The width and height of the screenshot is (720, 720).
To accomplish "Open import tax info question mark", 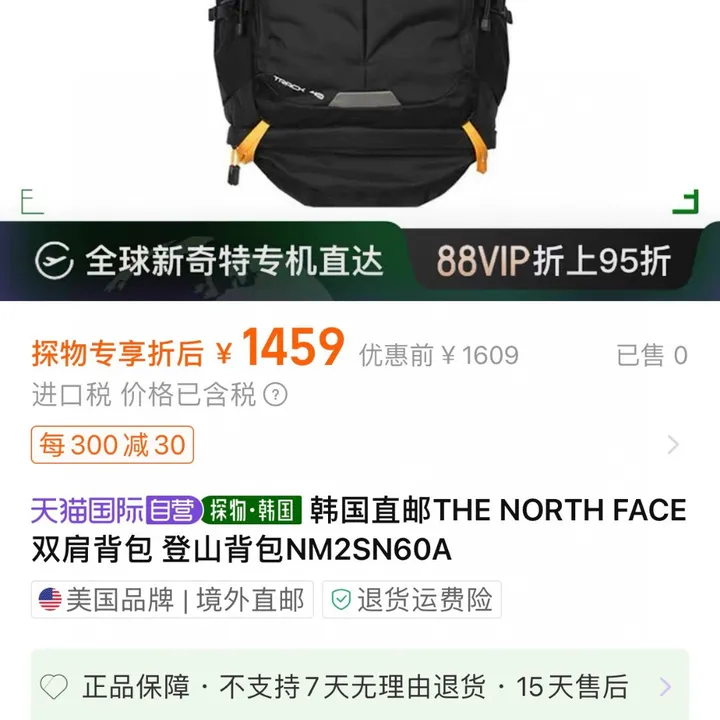I will (275, 395).
